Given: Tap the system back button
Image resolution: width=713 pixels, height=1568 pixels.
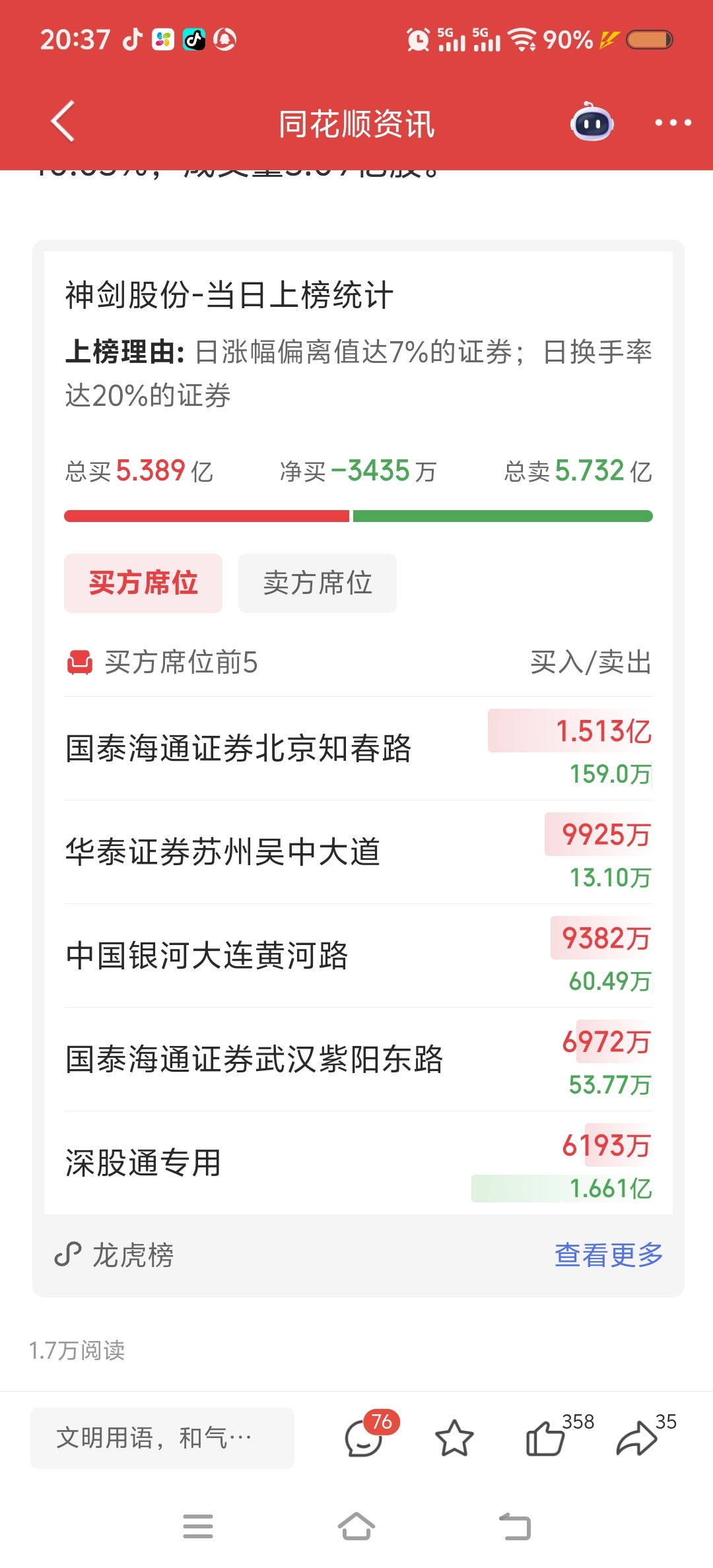Looking at the screenshot, I should coord(515,1526).
